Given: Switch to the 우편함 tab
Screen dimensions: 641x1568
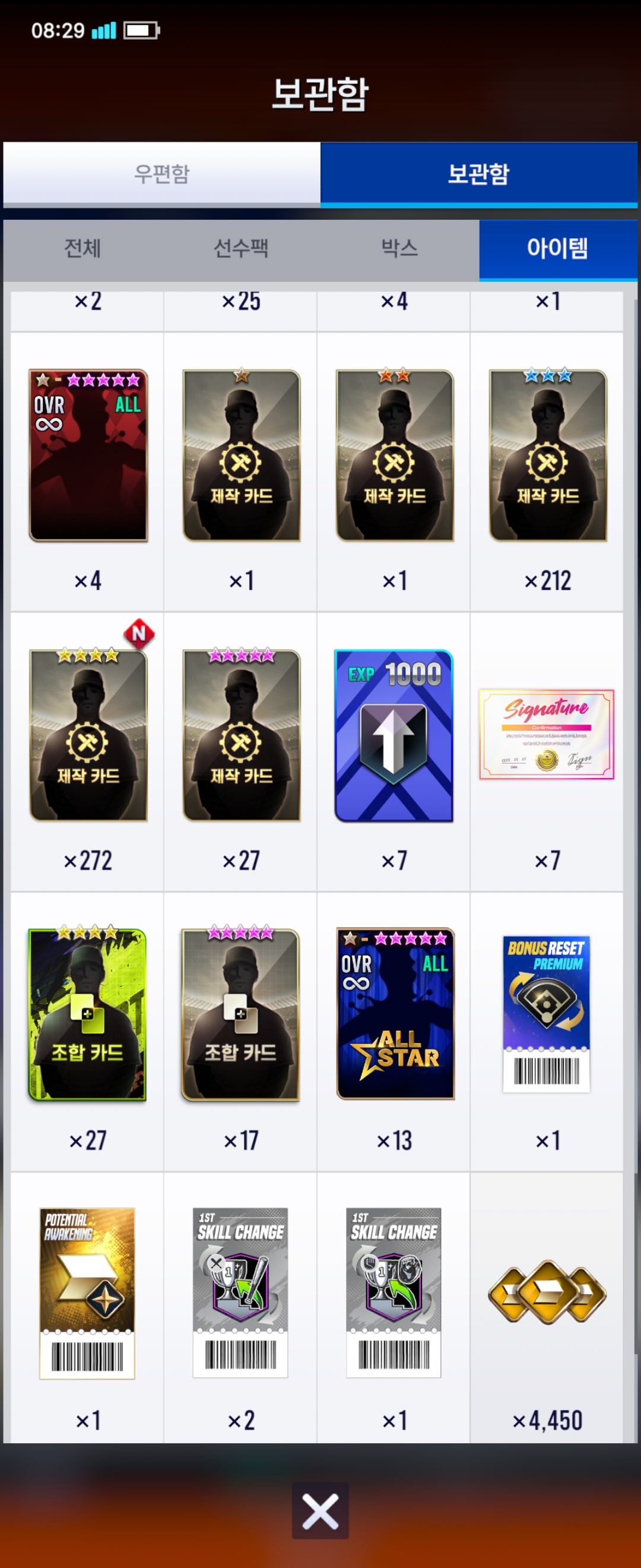Looking at the screenshot, I should (x=162, y=174).
